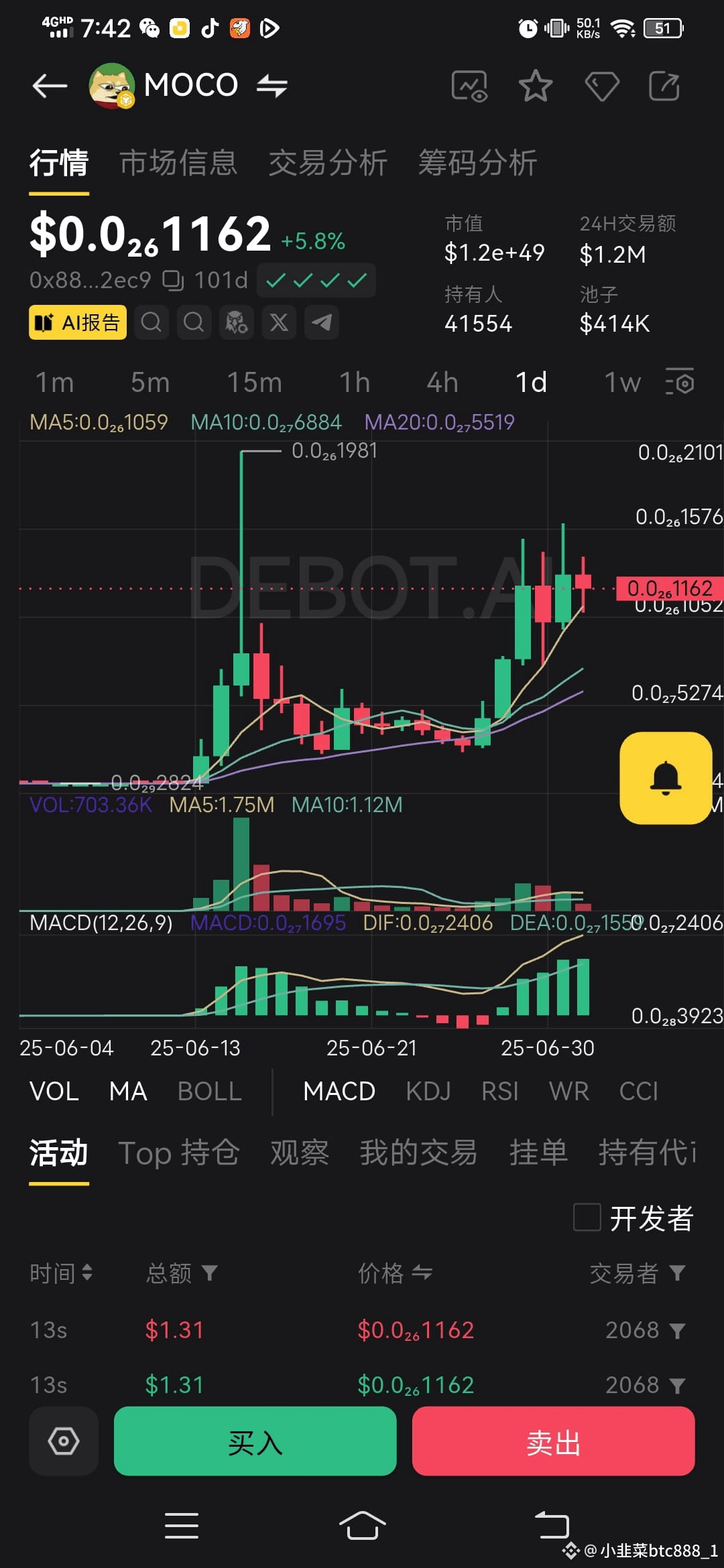Viewport: 724px width, 1568px height.
Task: Share this token page
Action: pyautogui.click(x=664, y=86)
